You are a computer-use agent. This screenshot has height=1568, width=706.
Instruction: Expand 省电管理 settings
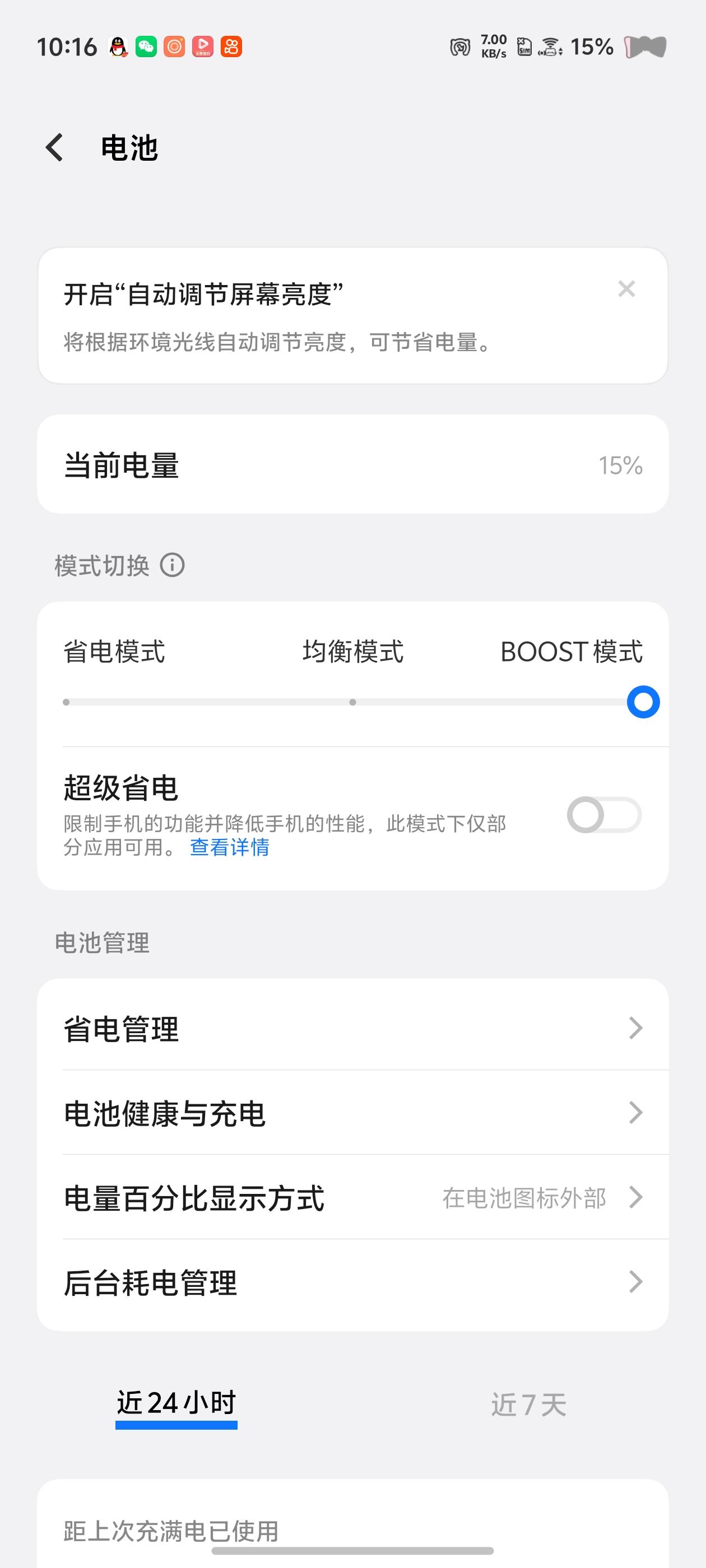(x=352, y=1029)
